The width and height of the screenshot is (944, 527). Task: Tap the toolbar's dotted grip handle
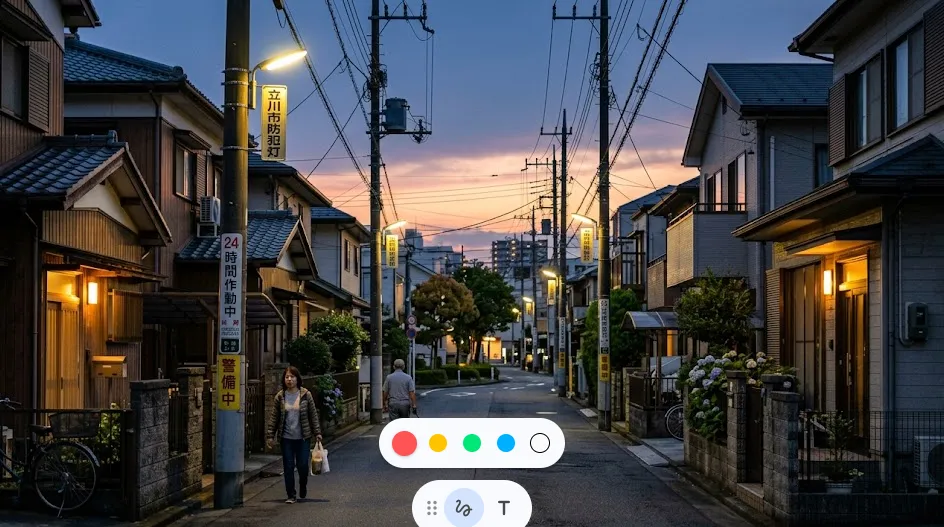[x=432, y=508]
